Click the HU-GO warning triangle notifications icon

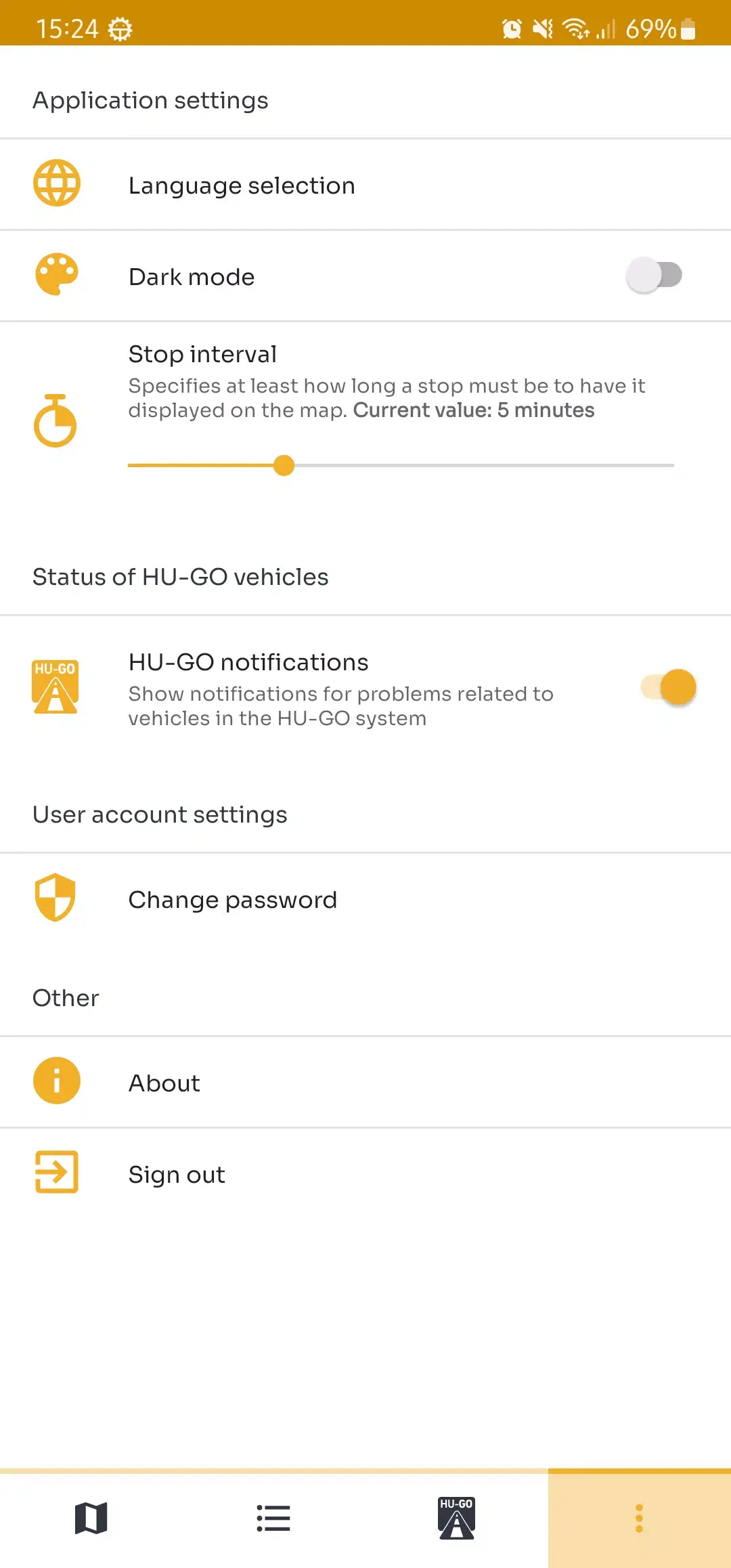point(56,686)
